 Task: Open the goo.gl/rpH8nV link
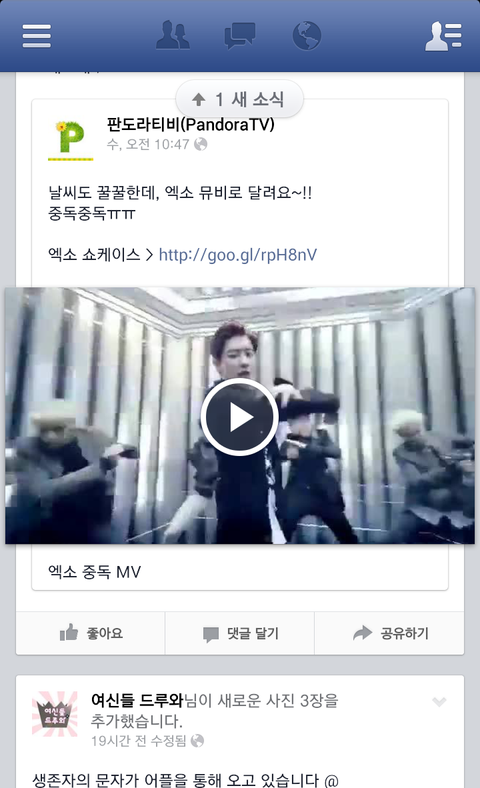click(238, 255)
